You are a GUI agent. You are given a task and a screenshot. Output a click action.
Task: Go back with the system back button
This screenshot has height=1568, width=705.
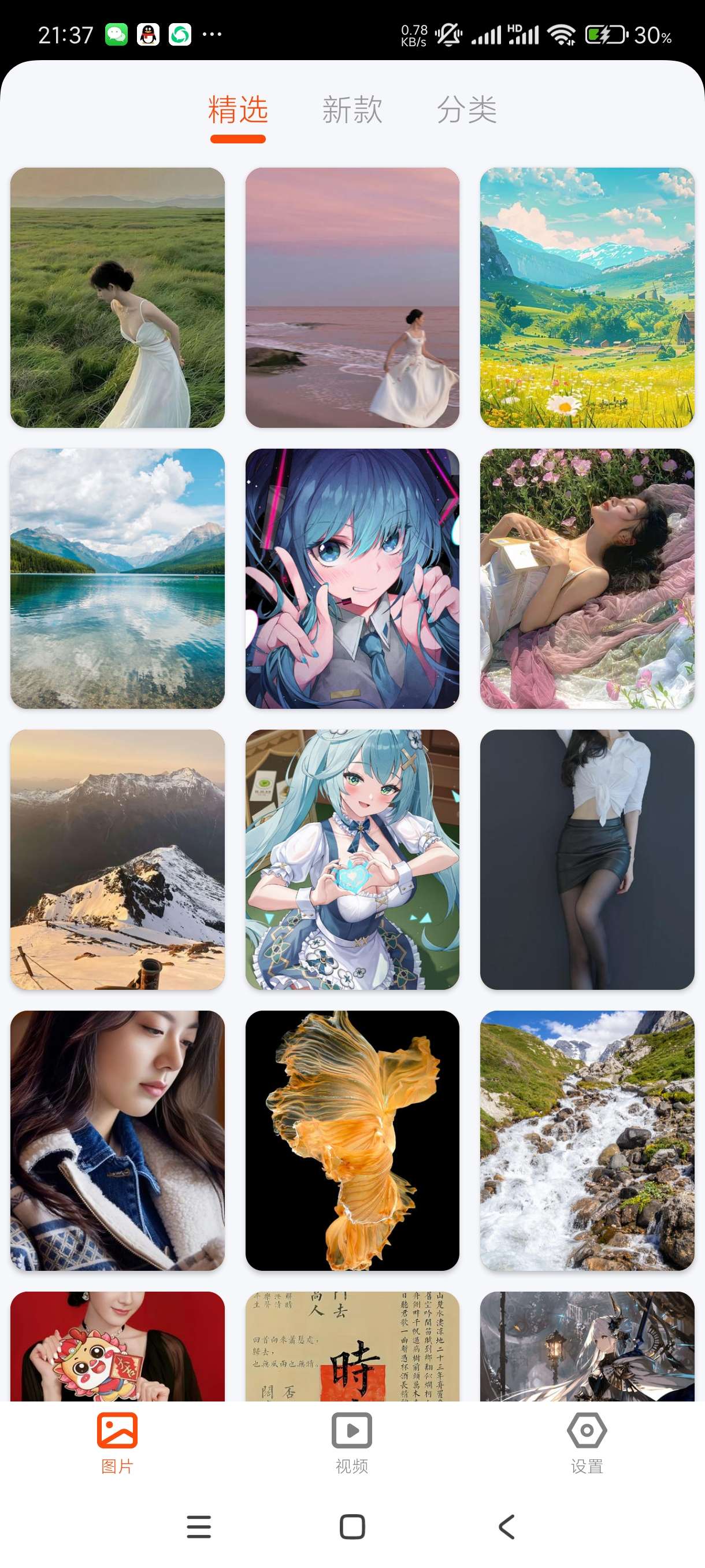coord(507,1526)
